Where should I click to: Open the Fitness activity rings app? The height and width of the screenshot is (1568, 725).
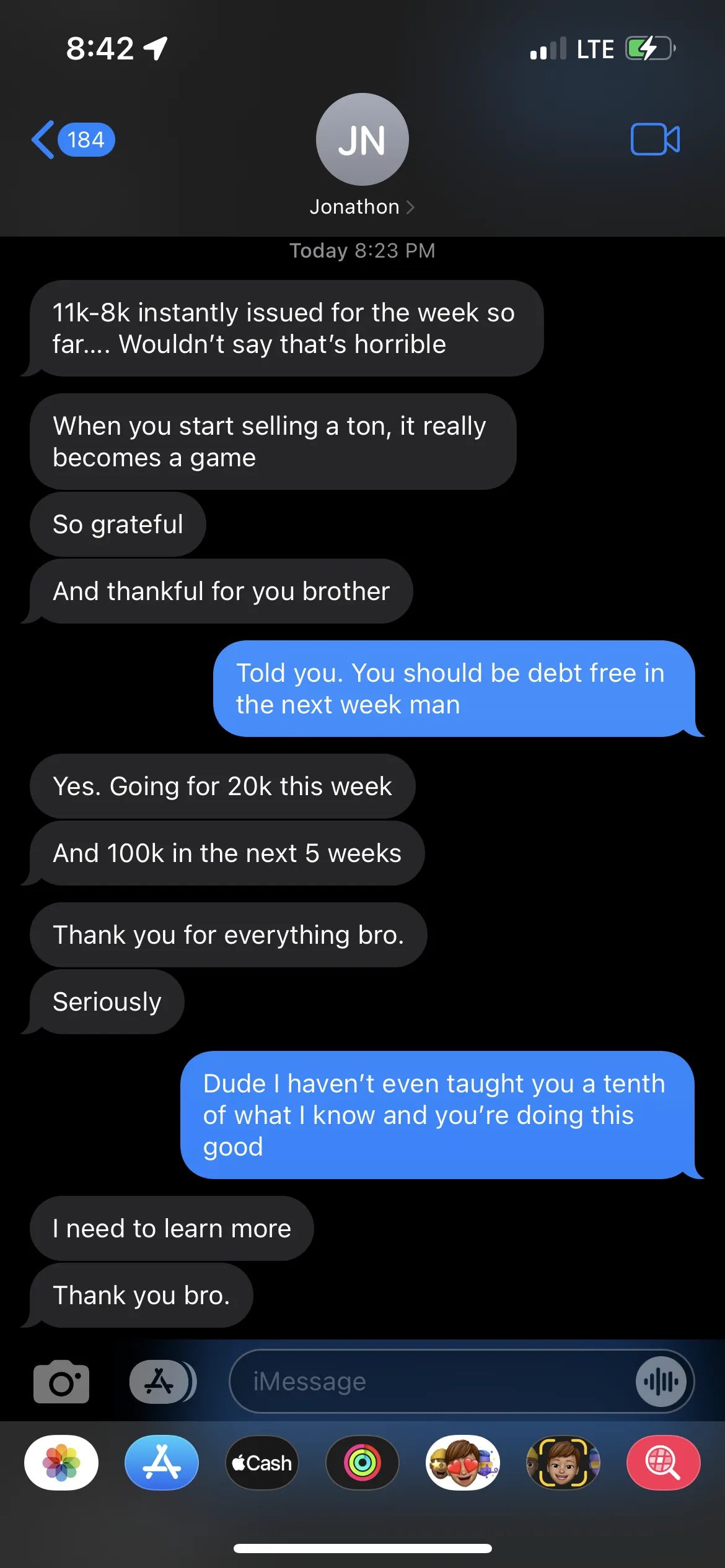(362, 1463)
